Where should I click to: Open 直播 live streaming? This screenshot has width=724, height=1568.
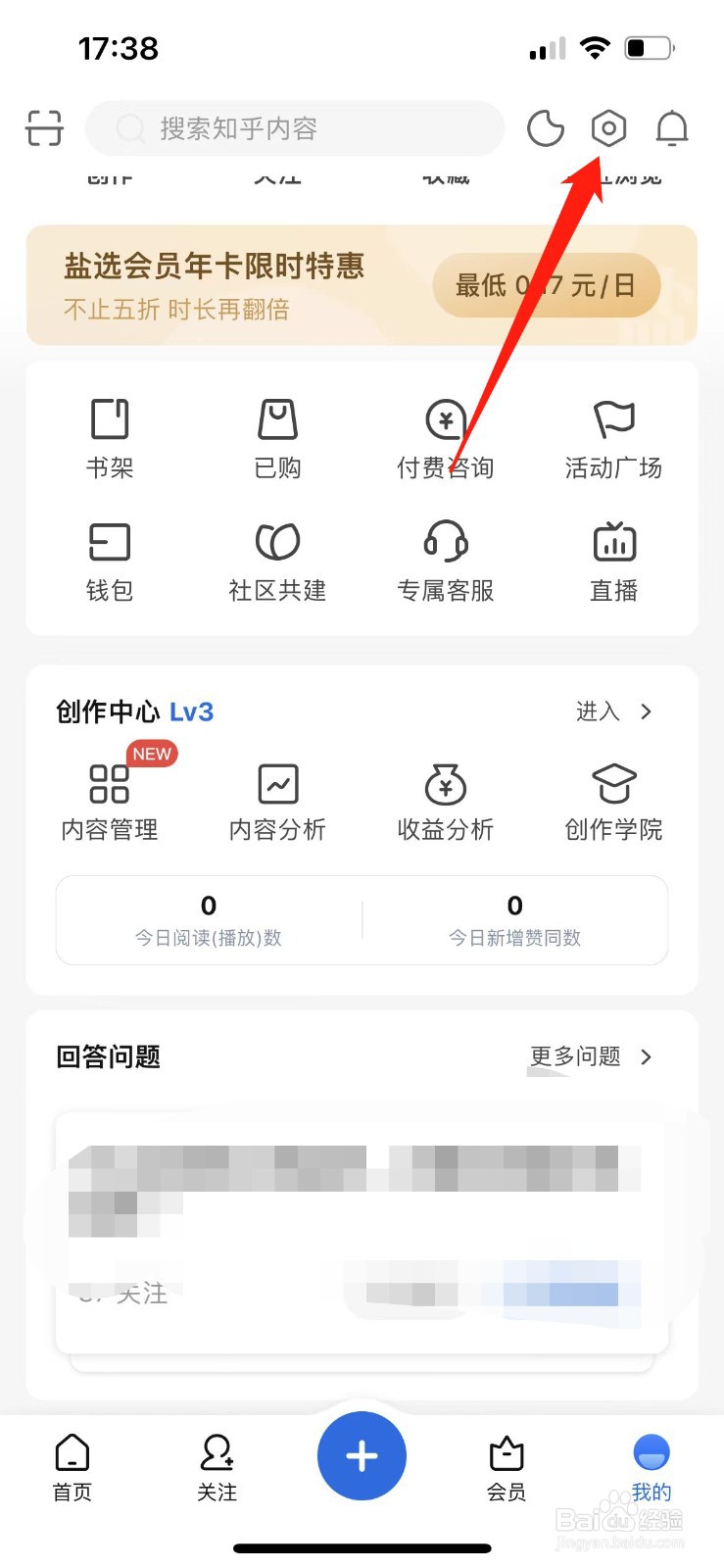pyautogui.click(x=614, y=563)
